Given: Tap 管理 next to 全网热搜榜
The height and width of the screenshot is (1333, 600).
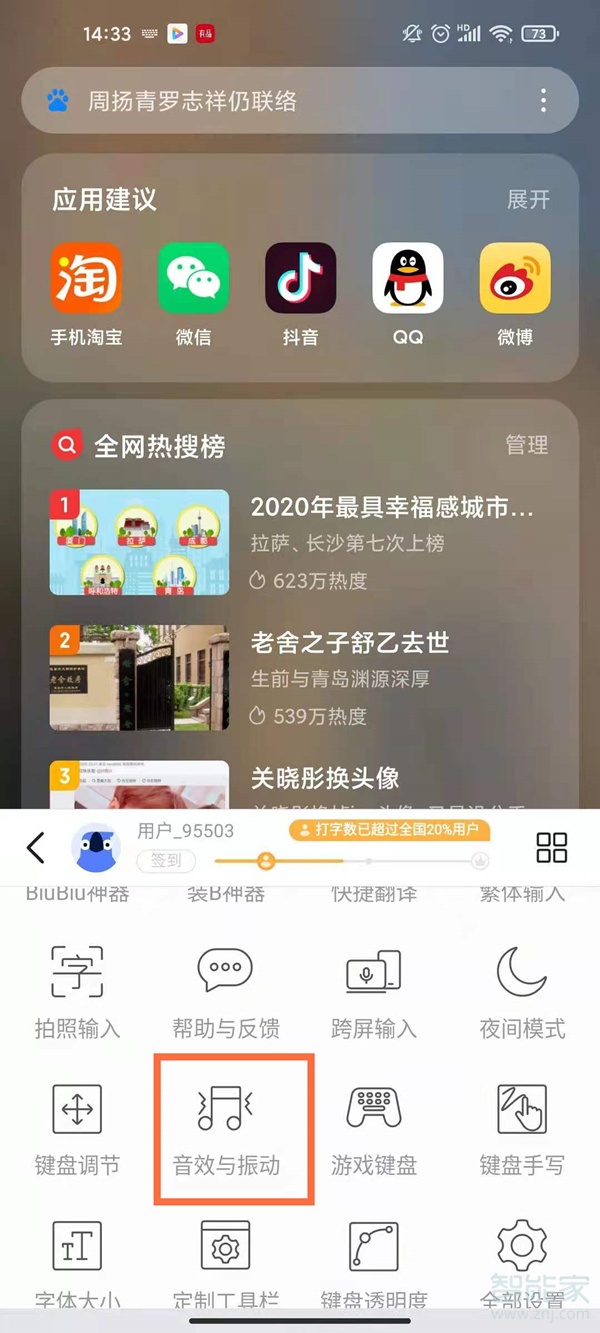Looking at the screenshot, I should pyautogui.click(x=527, y=445).
